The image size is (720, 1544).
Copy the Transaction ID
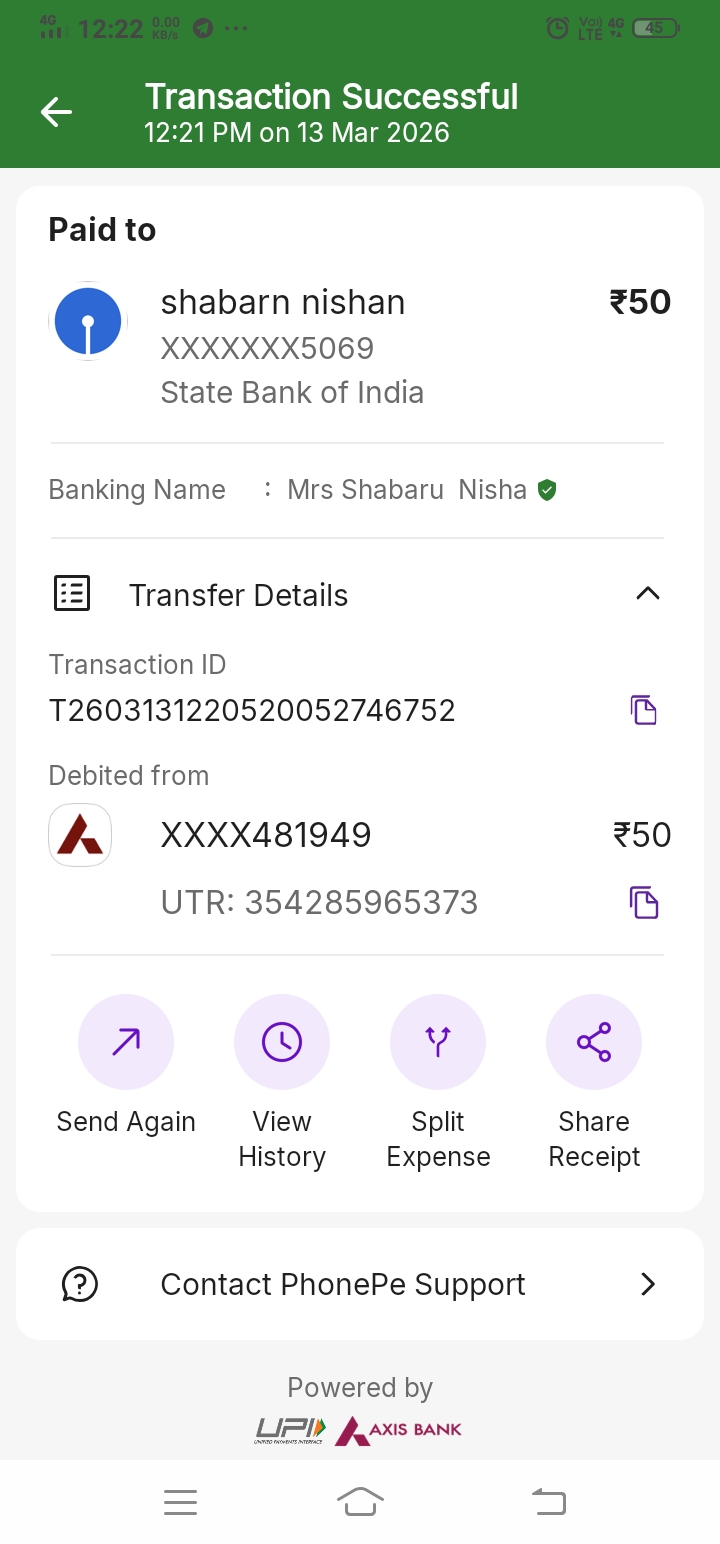[643, 710]
